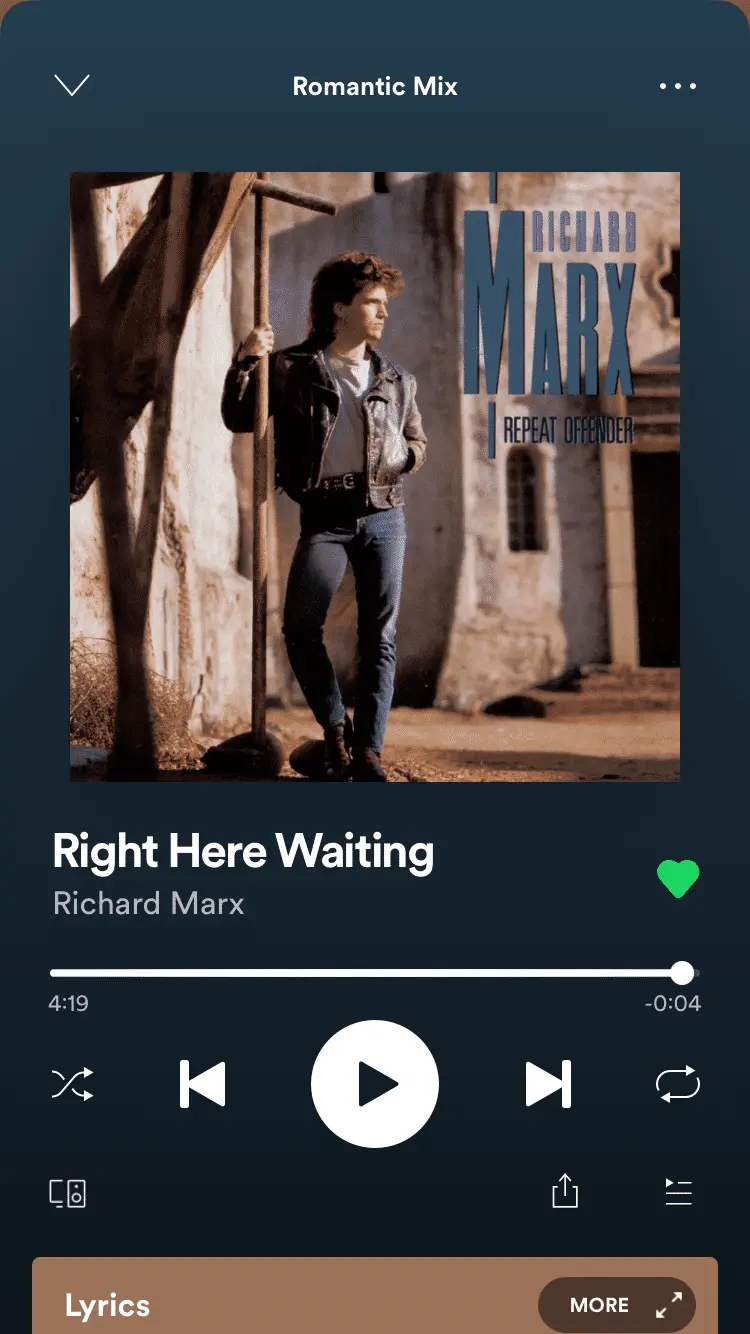Open the connect to a device picker
This screenshot has width=750, height=1334.
[x=68, y=1193]
